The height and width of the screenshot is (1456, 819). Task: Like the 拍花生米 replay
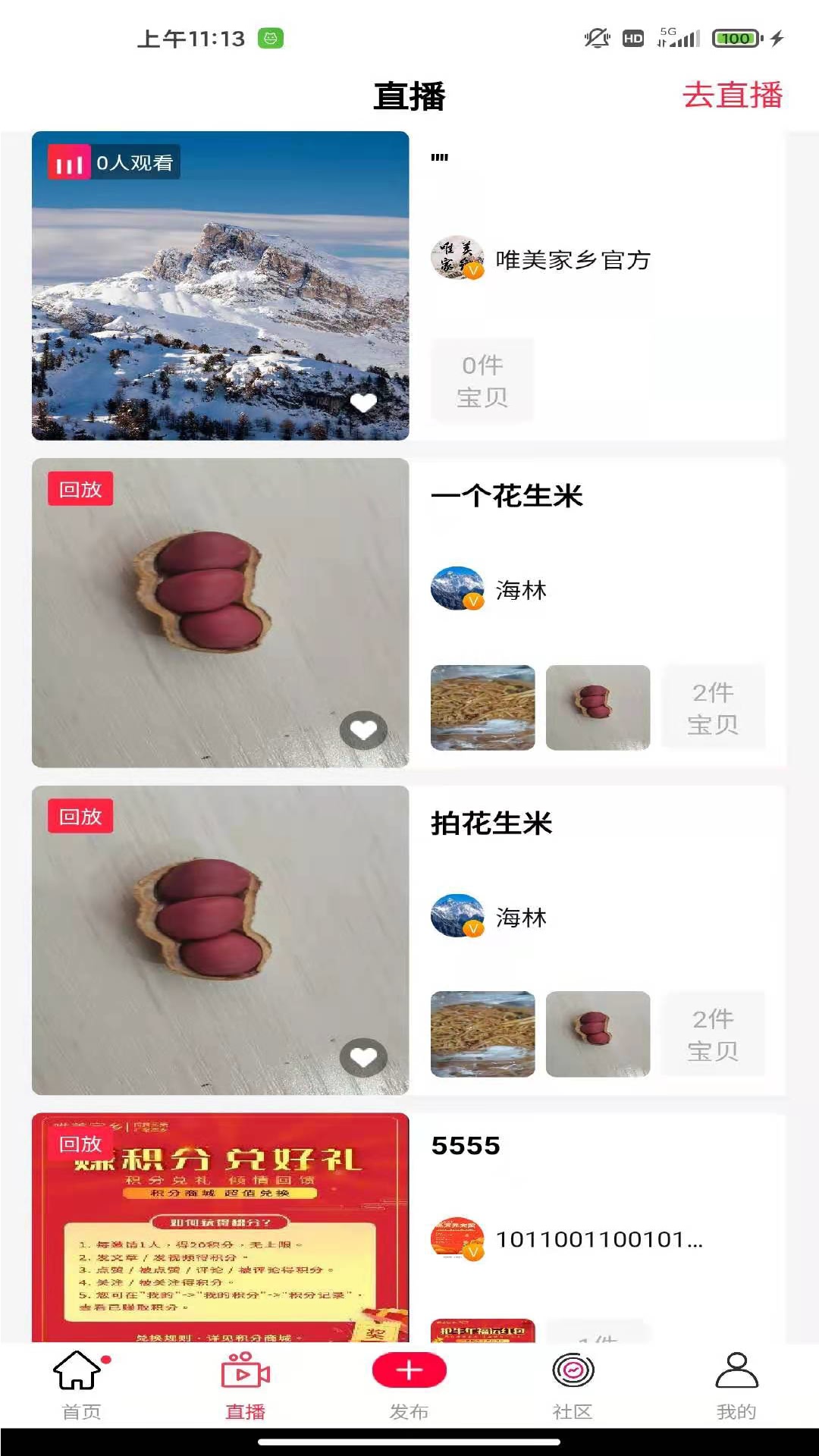(363, 1057)
